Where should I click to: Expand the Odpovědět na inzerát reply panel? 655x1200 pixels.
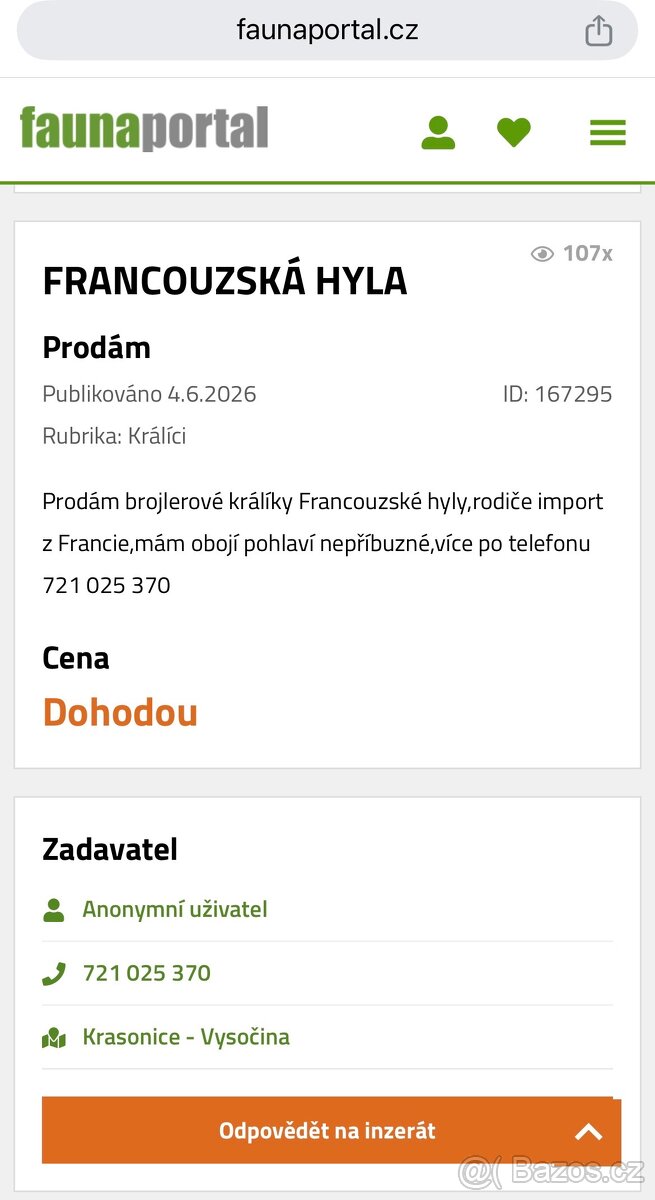(331, 1131)
